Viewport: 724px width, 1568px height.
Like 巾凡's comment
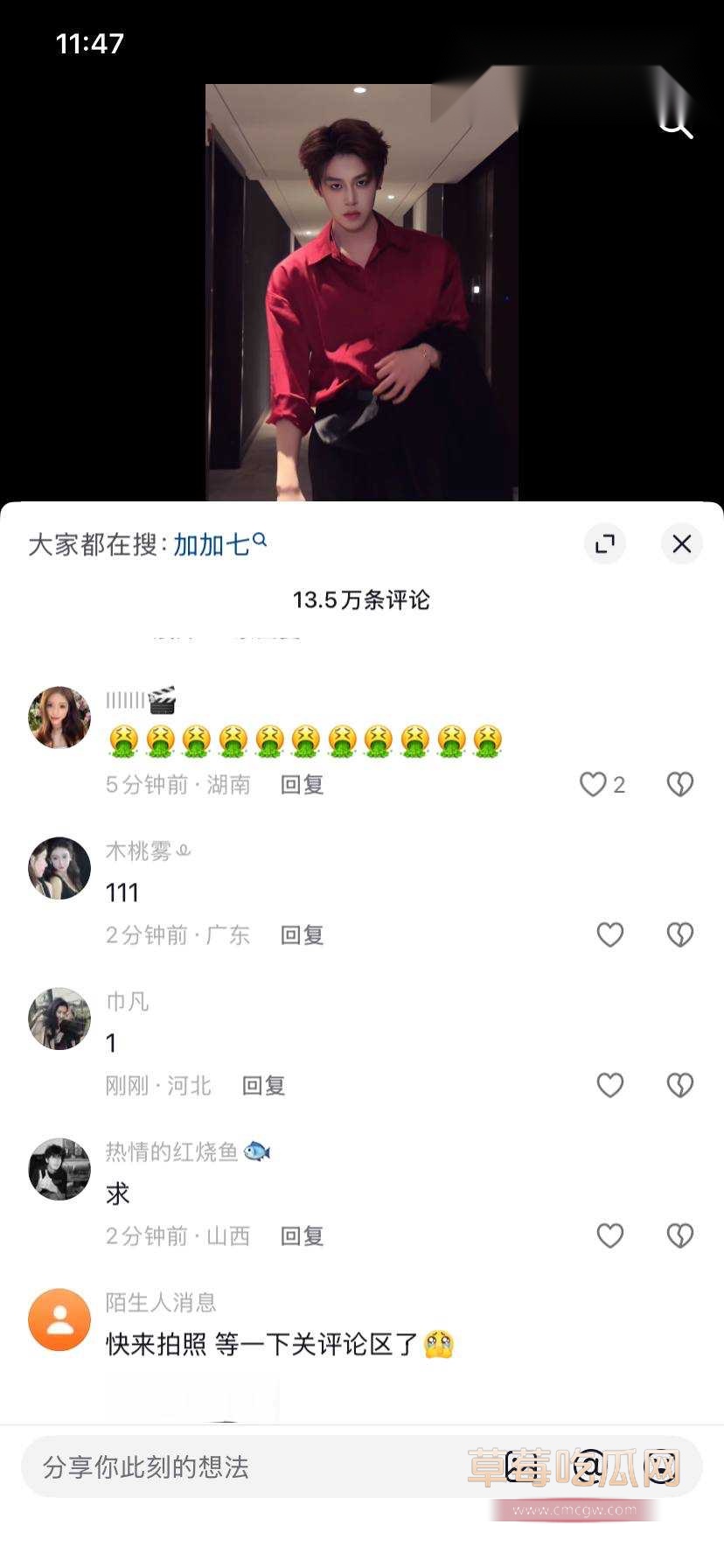pos(610,1085)
